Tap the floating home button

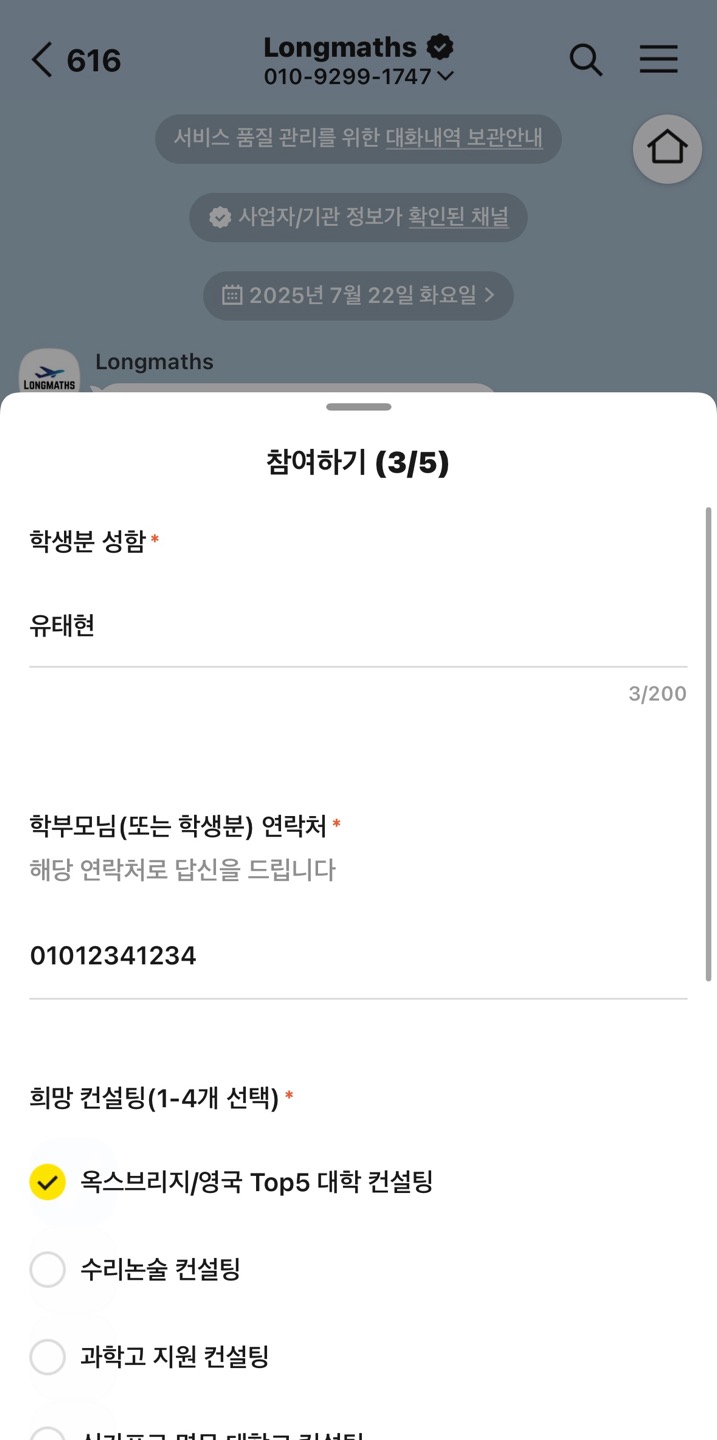point(667,149)
